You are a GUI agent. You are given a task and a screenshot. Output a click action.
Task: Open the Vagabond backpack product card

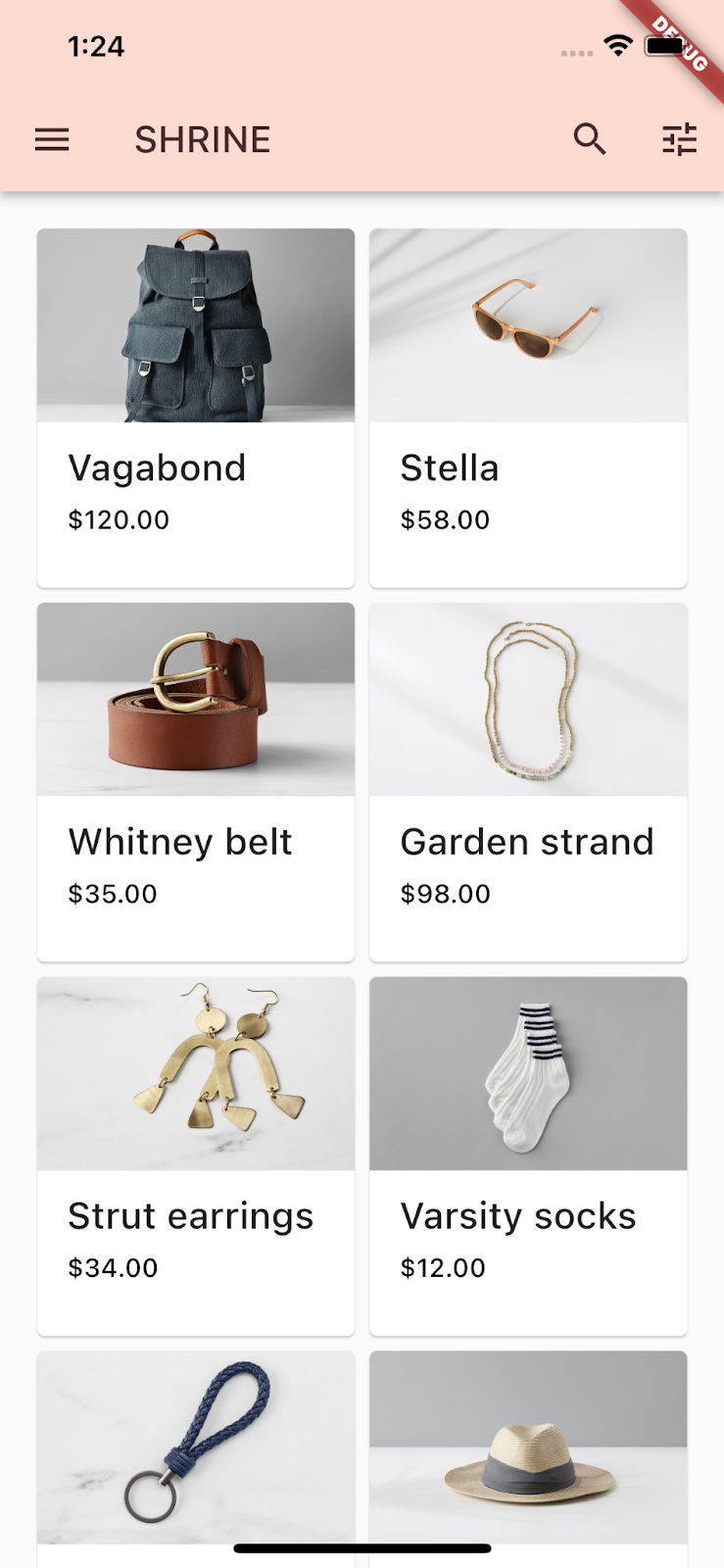196,407
